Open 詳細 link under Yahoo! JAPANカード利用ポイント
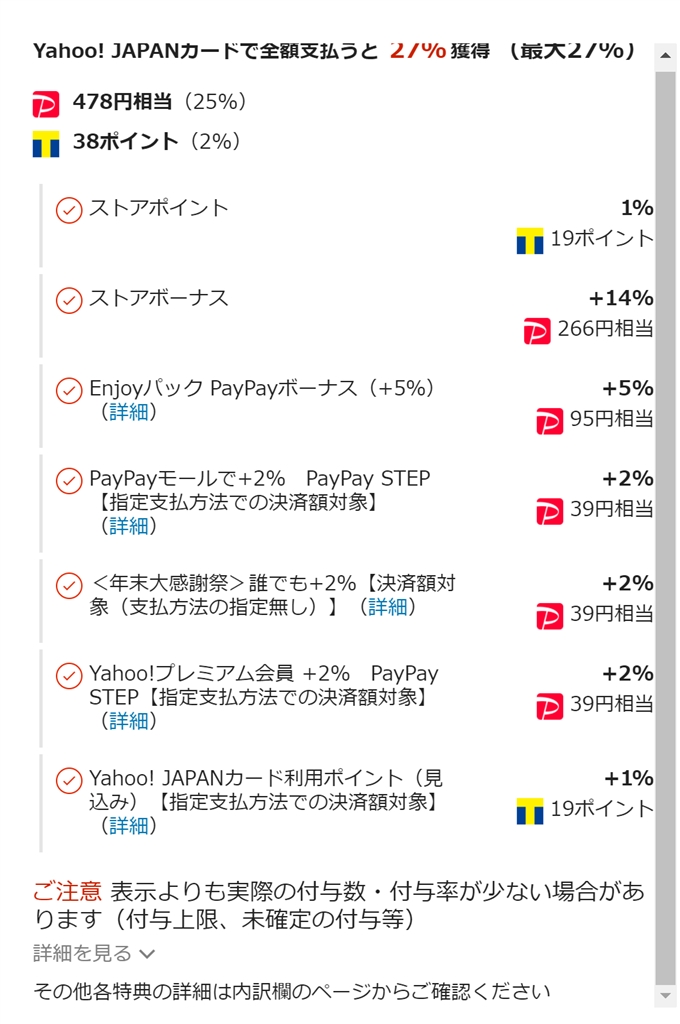The width and height of the screenshot is (680, 1024). tap(128, 825)
